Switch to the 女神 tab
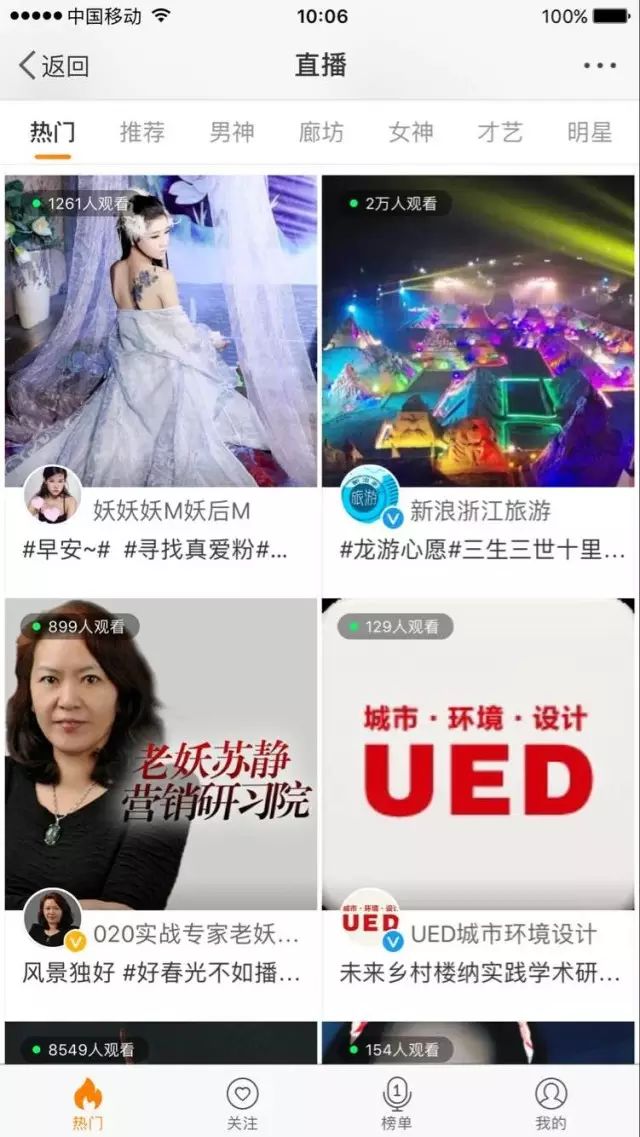640x1137 pixels. [x=410, y=132]
